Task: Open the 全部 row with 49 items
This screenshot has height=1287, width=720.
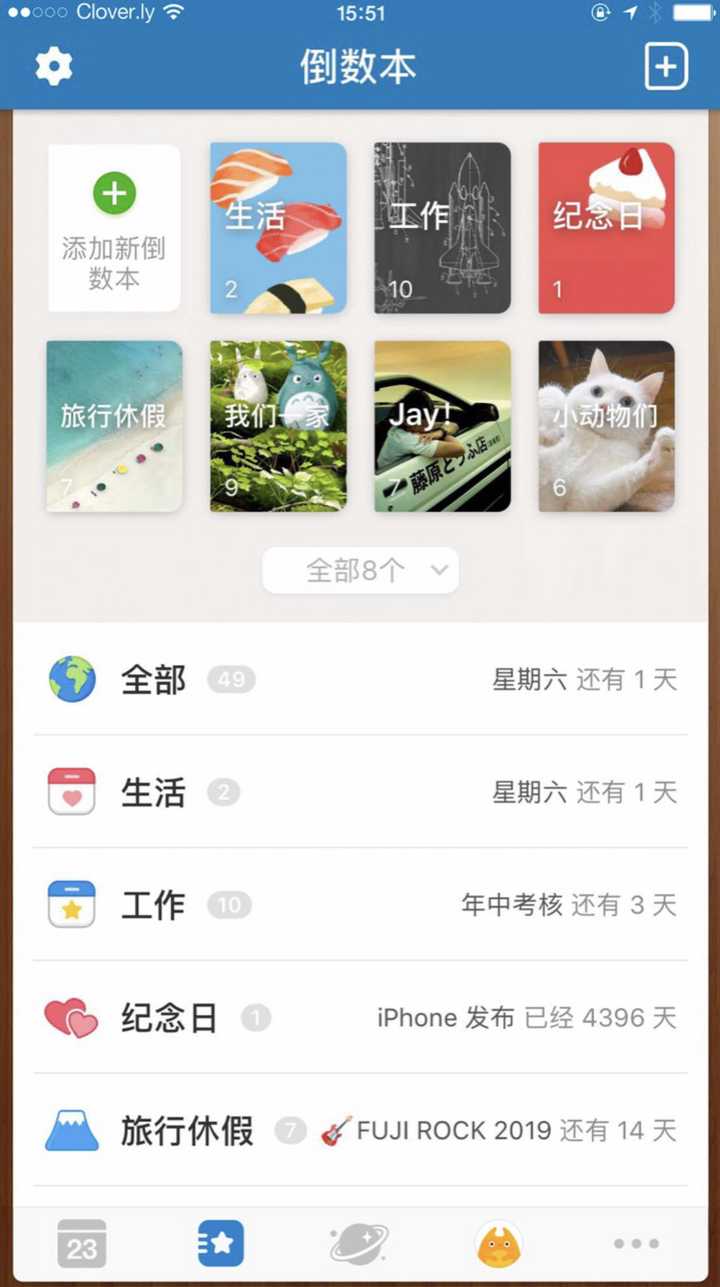Action: [360, 680]
